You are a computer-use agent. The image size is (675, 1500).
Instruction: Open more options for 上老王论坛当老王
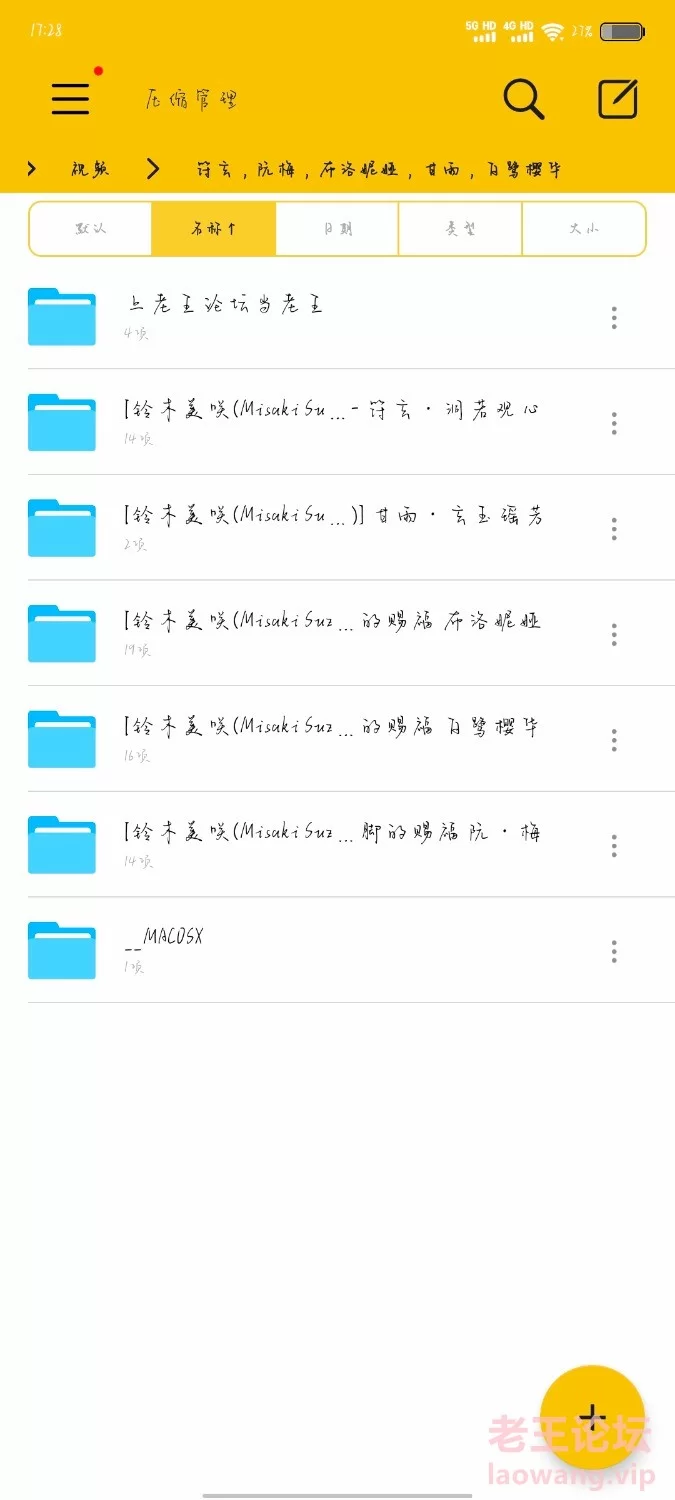click(614, 318)
